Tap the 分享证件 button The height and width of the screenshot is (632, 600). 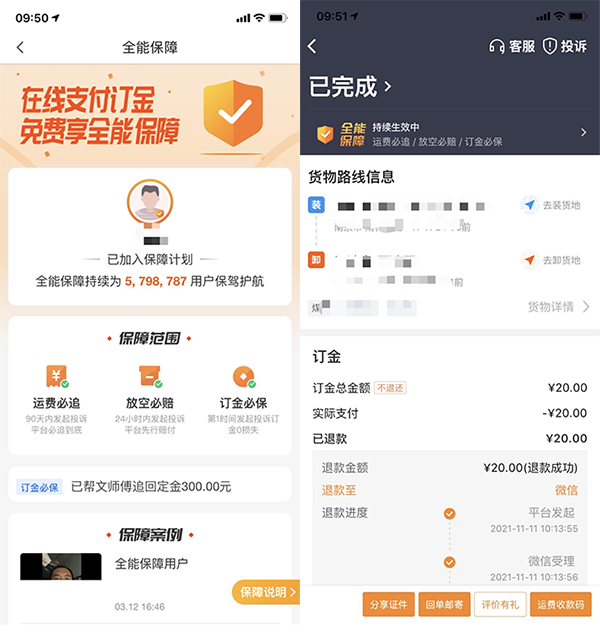click(389, 604)
